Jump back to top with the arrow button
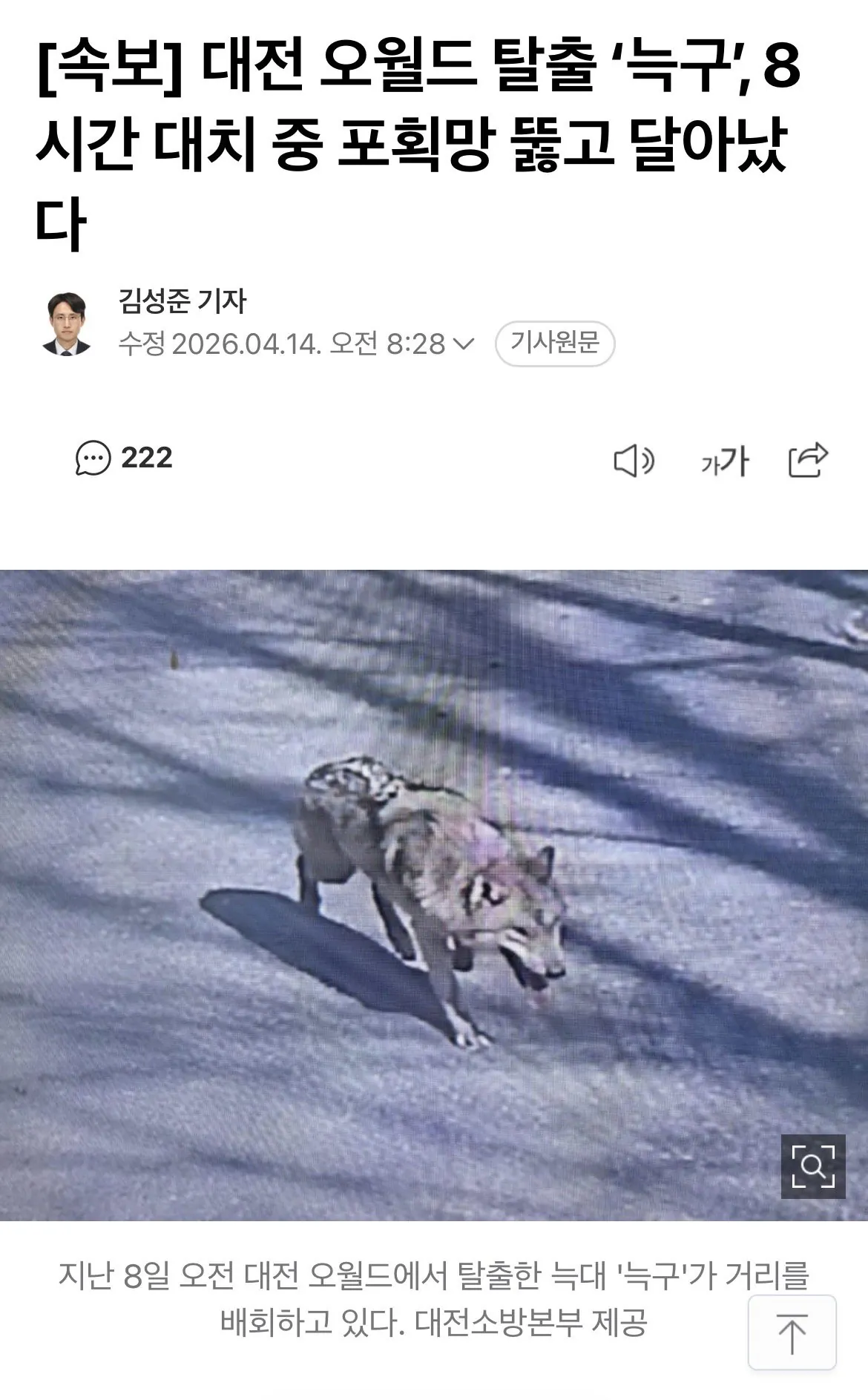Viewport: 868px width, 1400px height. click(792, 1332)
